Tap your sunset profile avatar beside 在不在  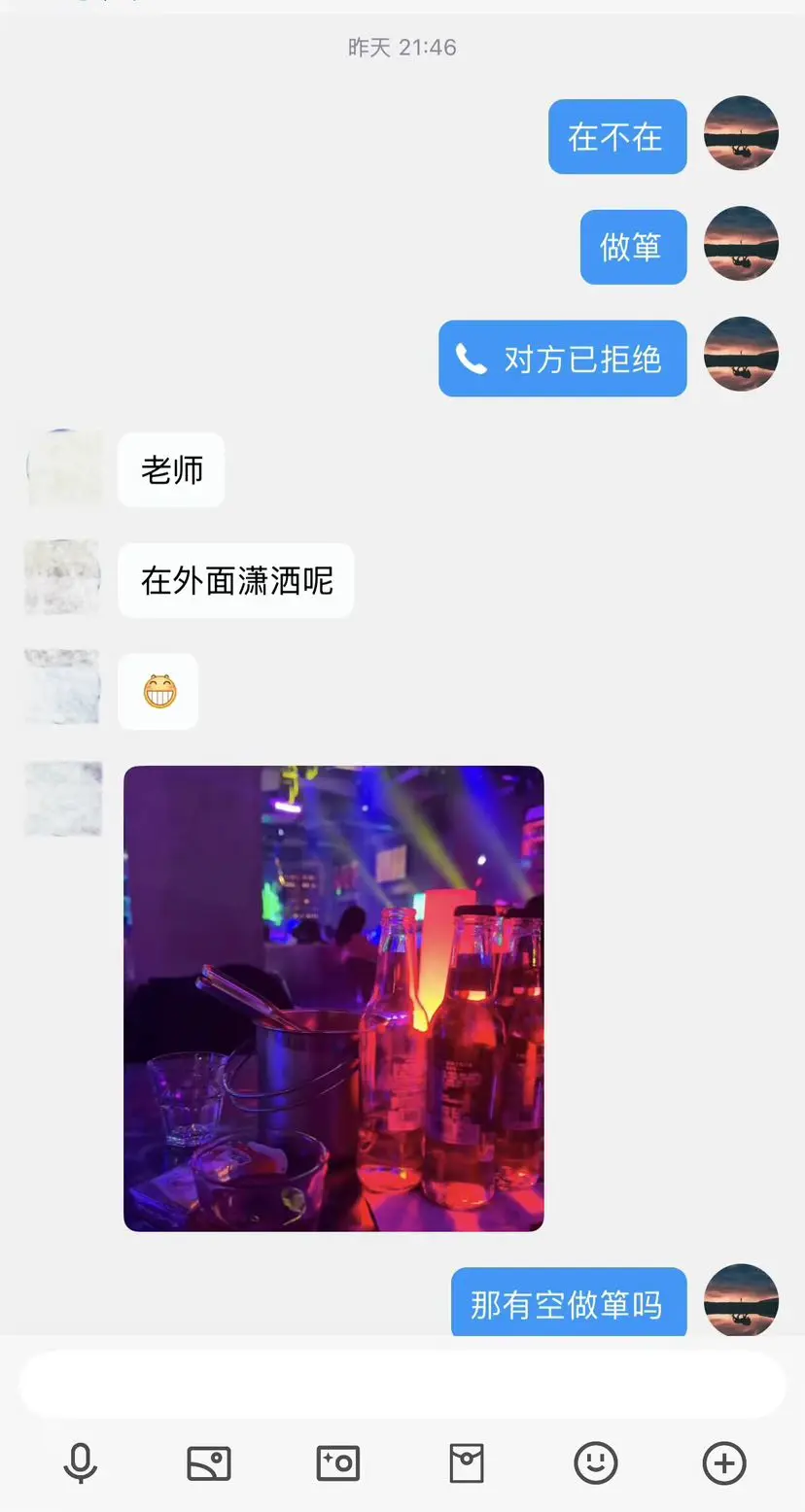click(x=741, y=135)
